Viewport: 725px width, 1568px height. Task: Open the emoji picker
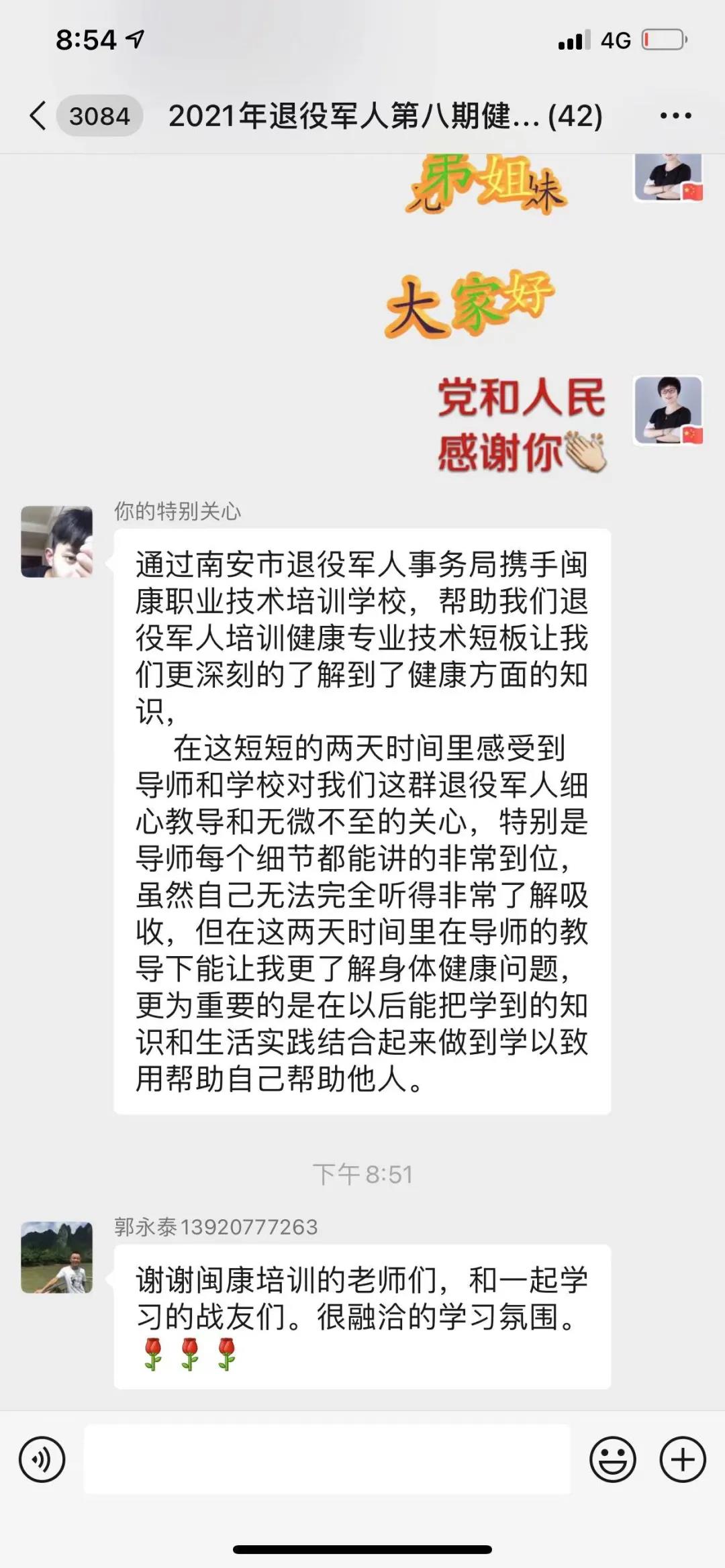pos(612,1459)
